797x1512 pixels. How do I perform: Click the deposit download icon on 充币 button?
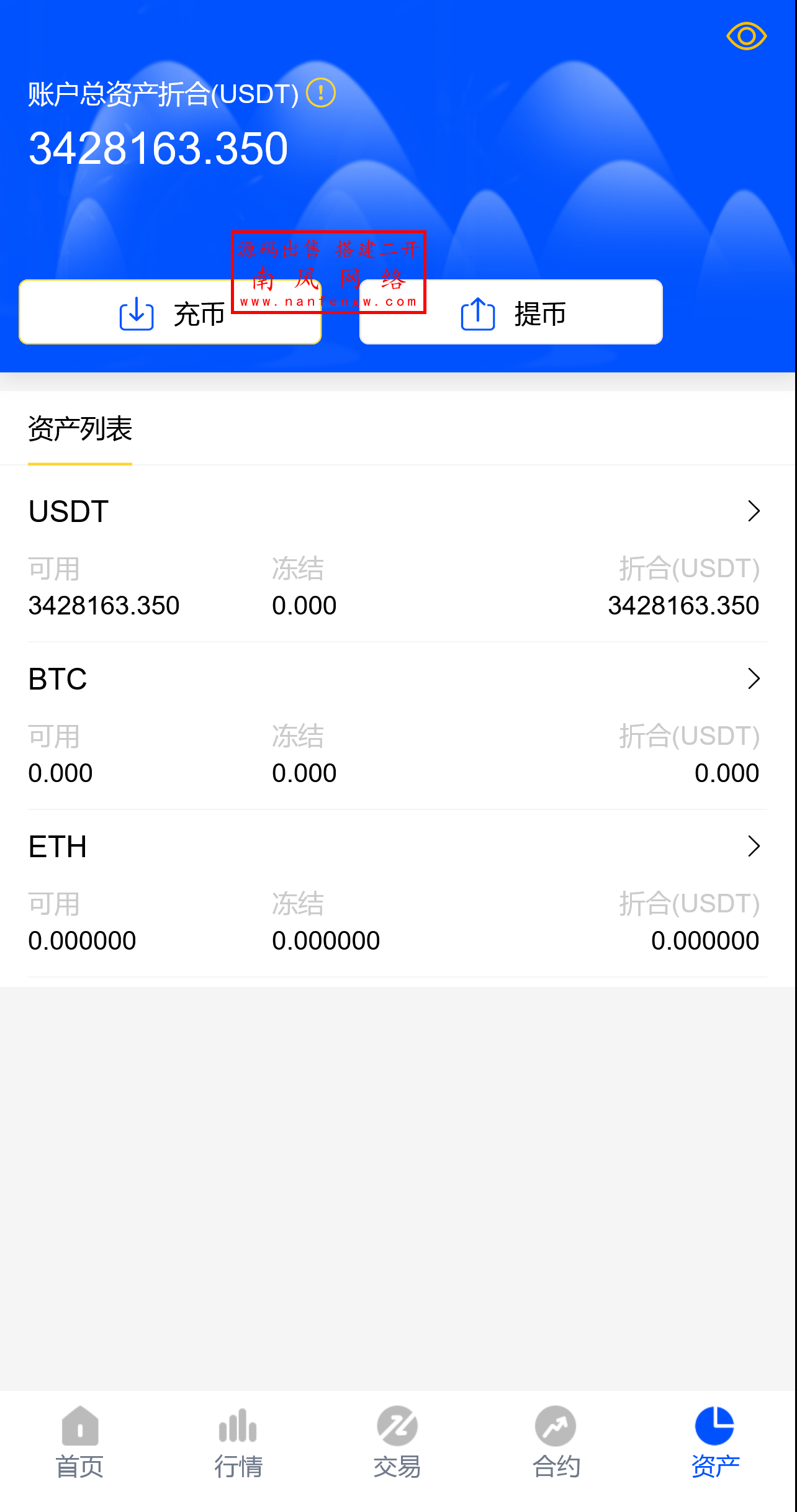[x=136, y=313]
